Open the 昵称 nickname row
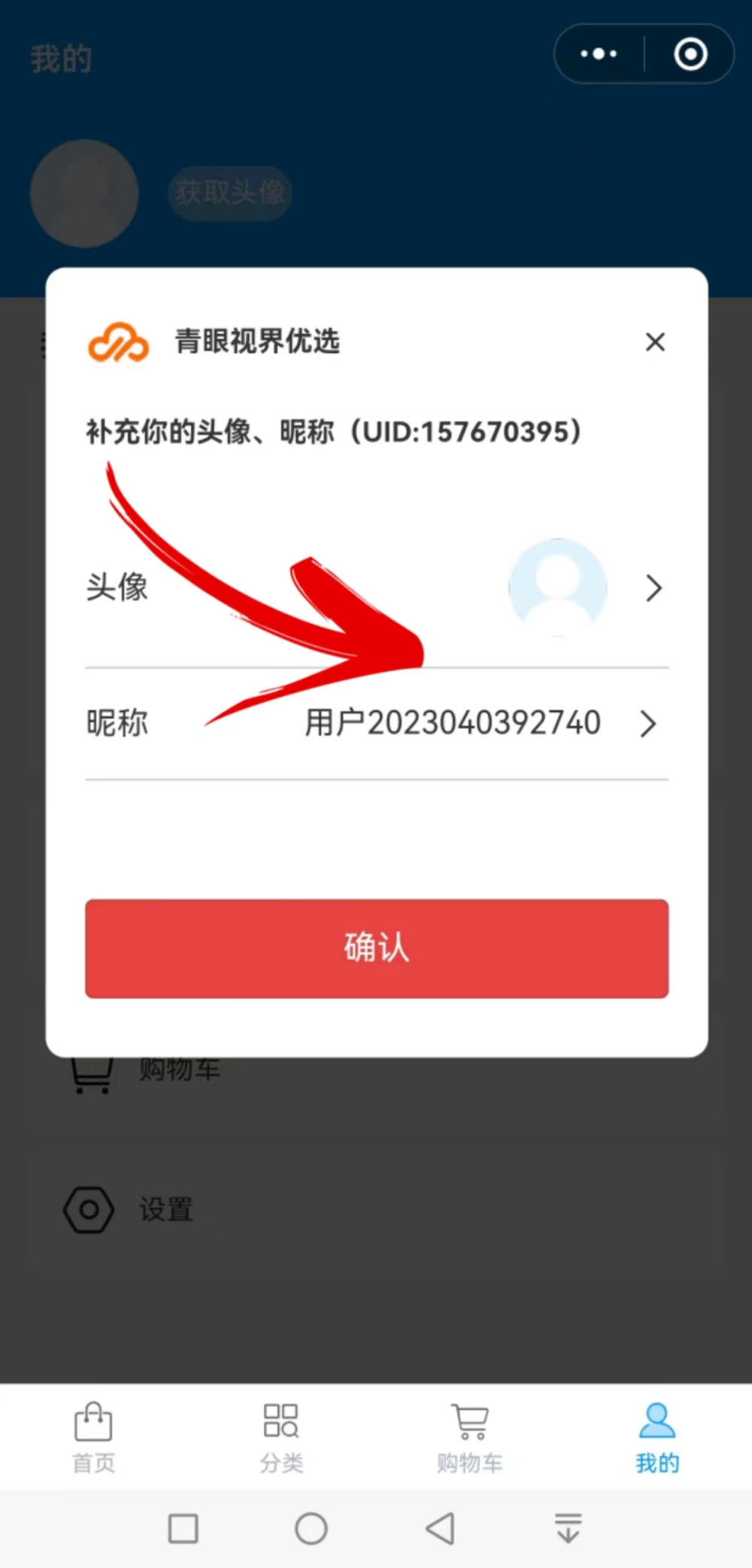This screenshot has width=752, height=1568. click(376, 724)
